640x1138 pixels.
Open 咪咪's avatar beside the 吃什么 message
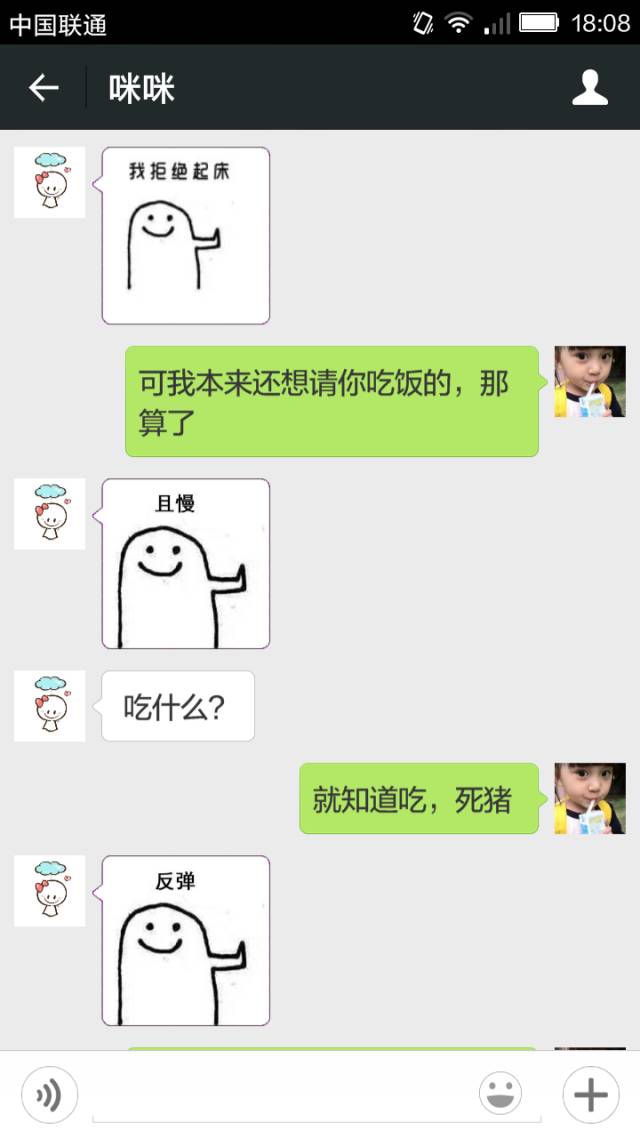(x=49, y=706)
